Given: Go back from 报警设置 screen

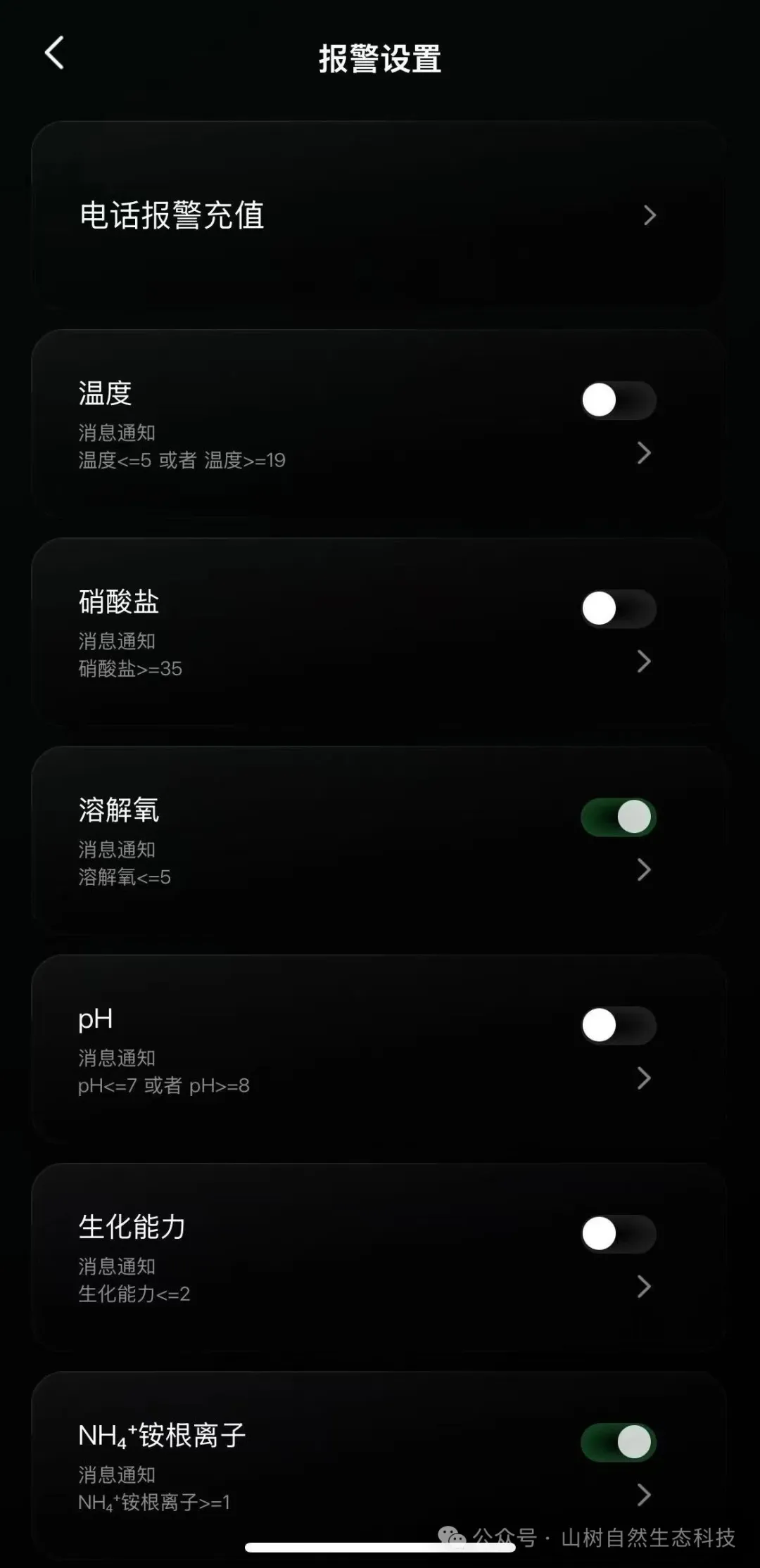Looking at the screenshot, I should tap(55, 53).
